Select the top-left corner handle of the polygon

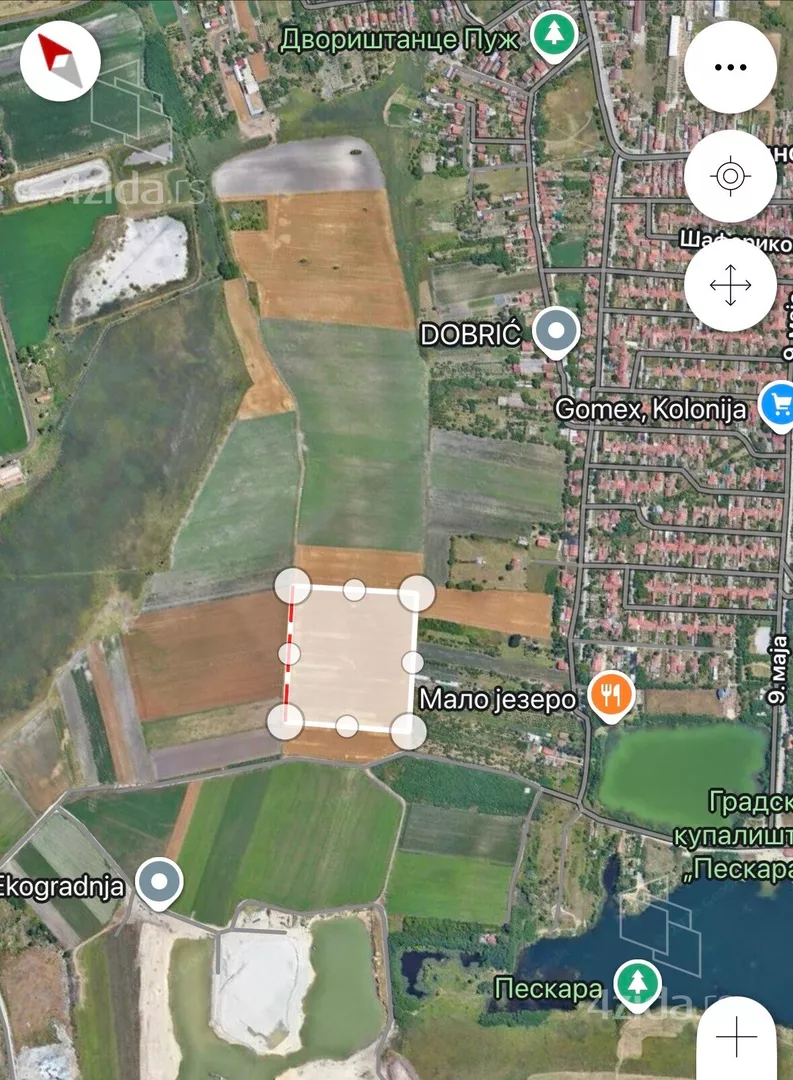coord(293,586)
